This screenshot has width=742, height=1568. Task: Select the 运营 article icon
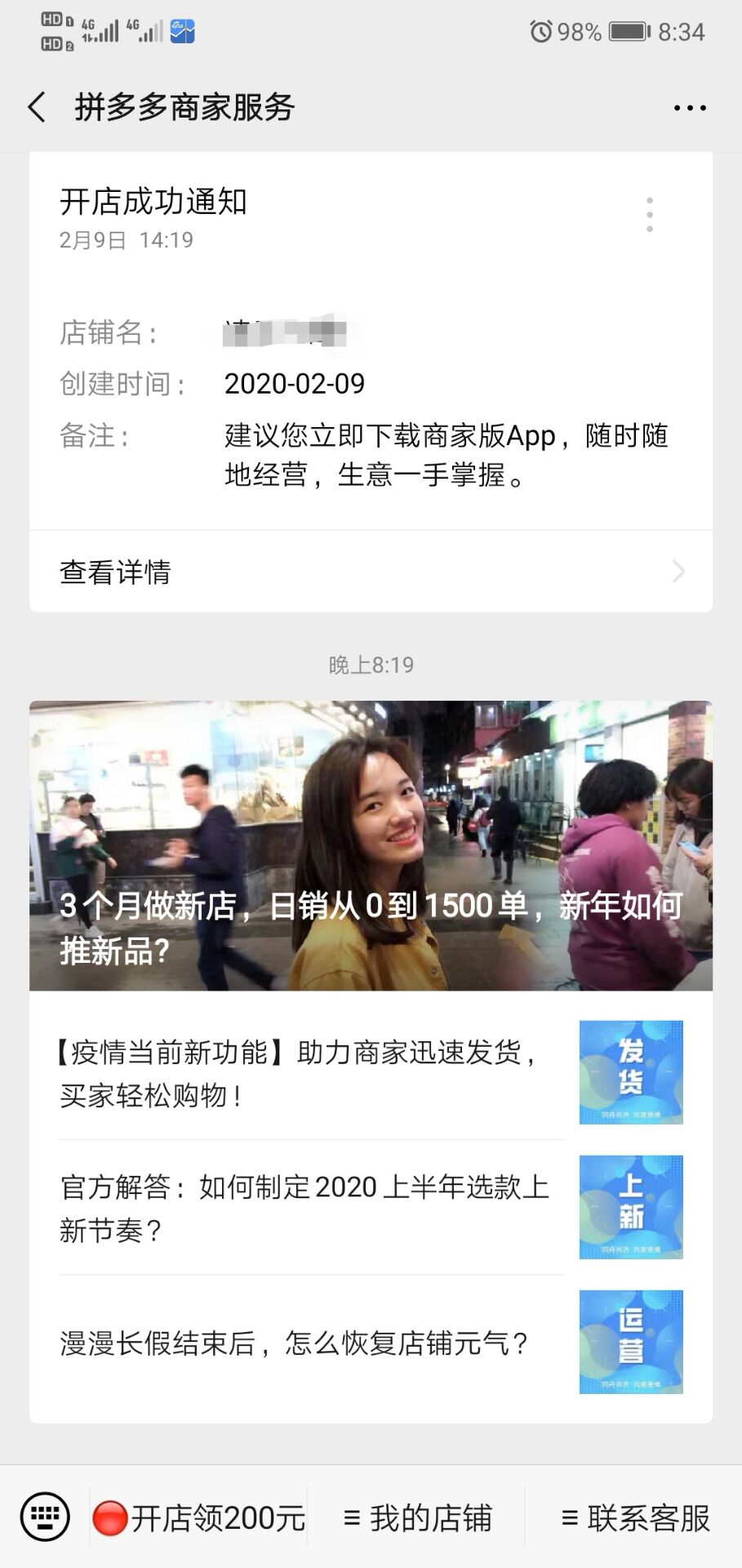pyautogui.click(x=632, y=1343)
